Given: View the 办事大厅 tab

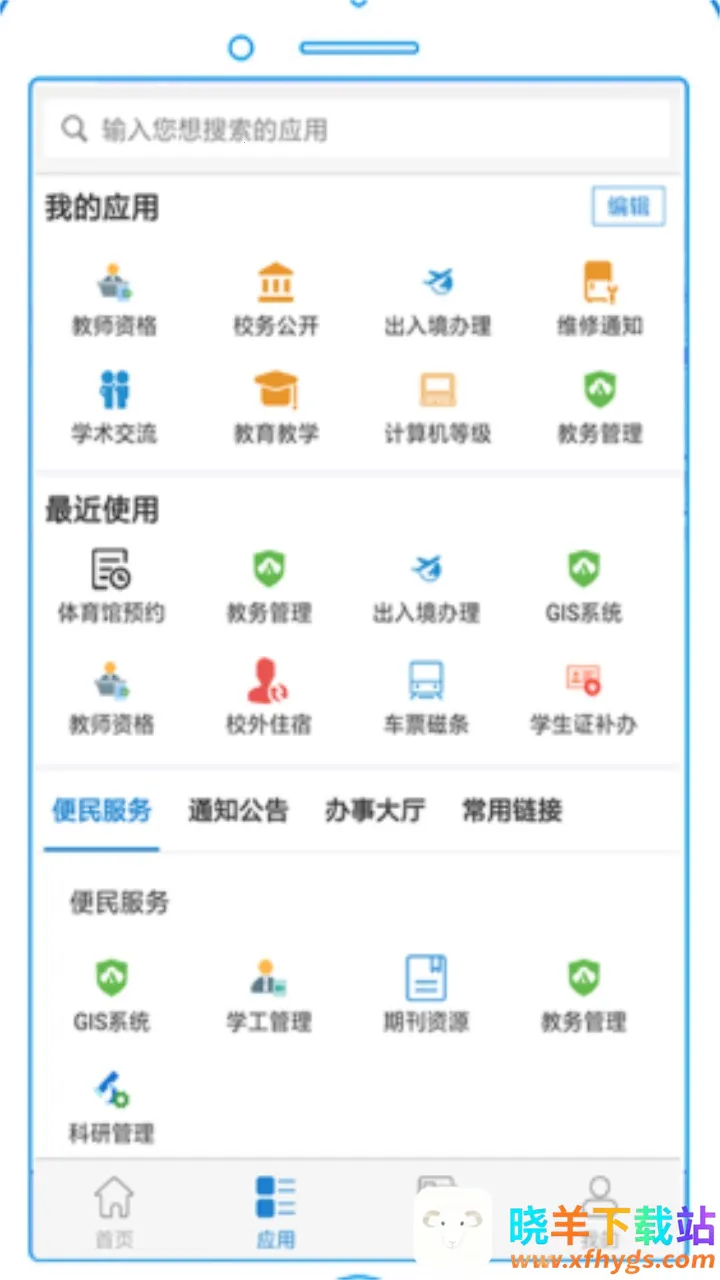Looking at the screenshot, I should 374,810.
